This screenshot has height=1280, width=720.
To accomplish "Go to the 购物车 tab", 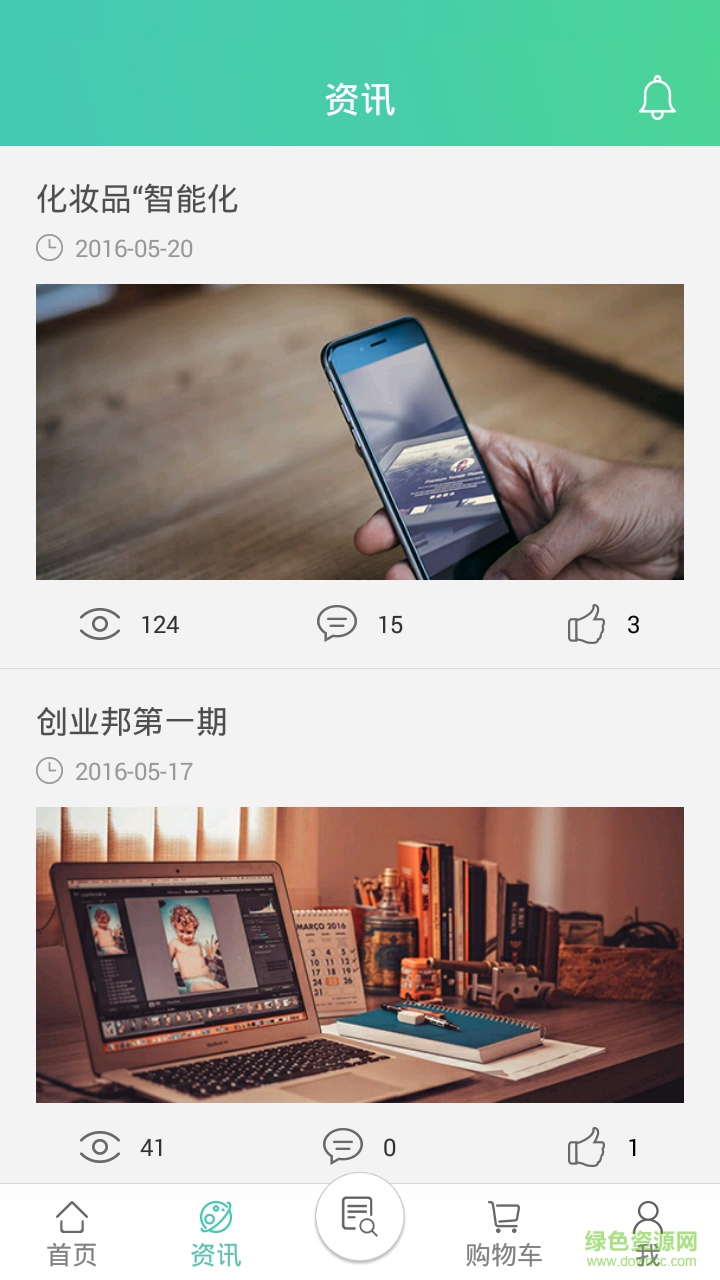I will point(504,1233).
